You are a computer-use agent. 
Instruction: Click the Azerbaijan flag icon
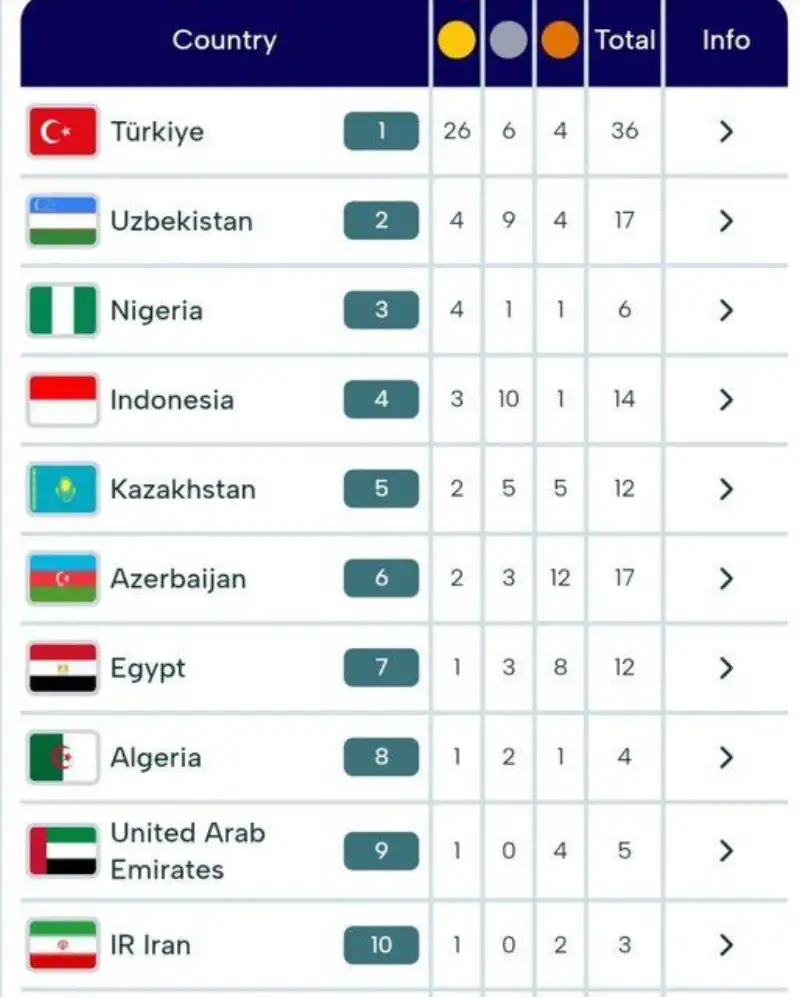(x=61, y=578)
